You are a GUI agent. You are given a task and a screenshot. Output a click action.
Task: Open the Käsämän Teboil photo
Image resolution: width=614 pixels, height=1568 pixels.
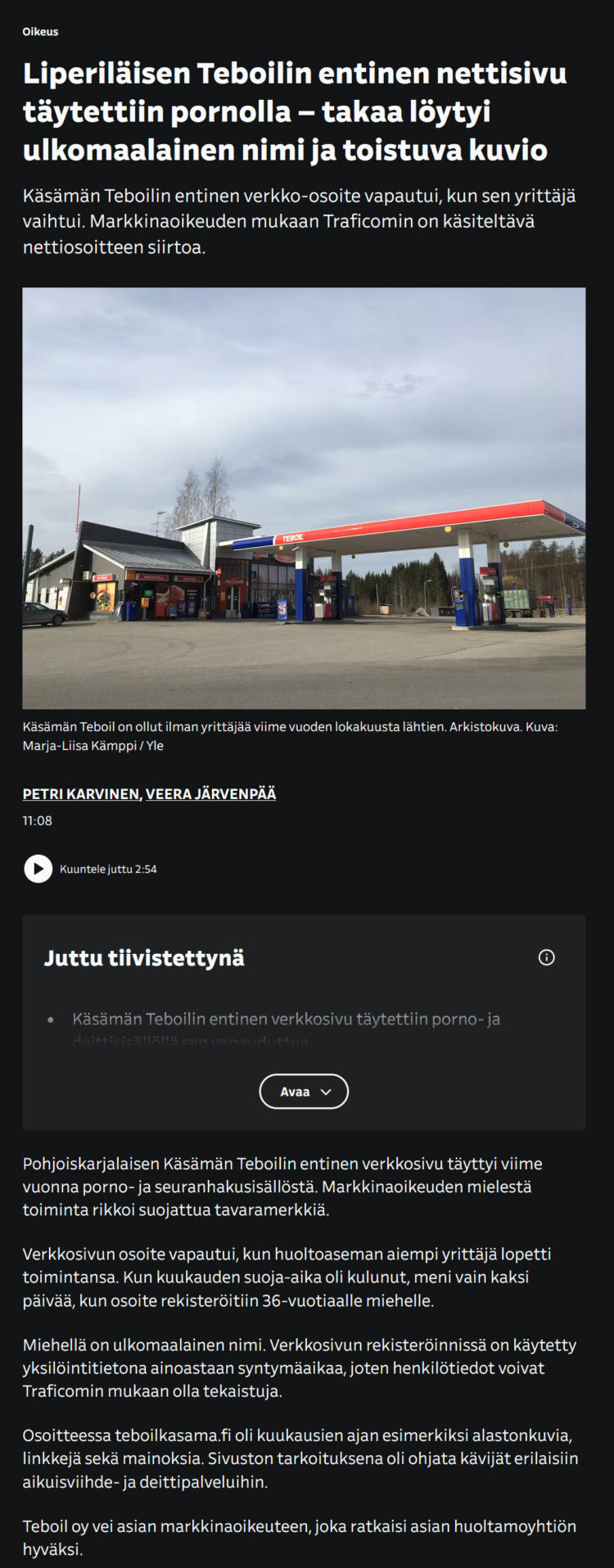click(x=304, y=498)
